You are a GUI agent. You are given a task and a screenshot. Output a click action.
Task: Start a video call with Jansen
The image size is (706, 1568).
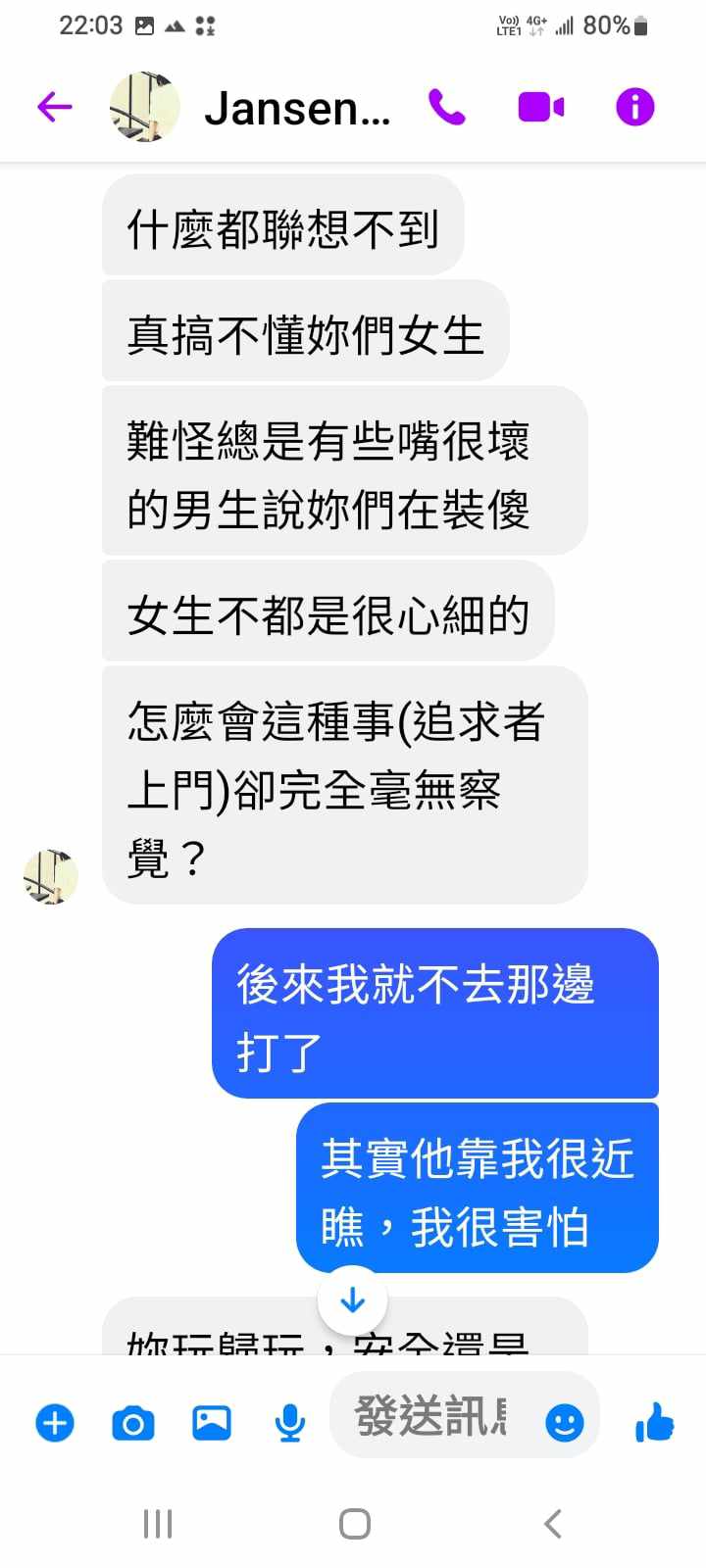pyautogui.click(x=541, y=107)
